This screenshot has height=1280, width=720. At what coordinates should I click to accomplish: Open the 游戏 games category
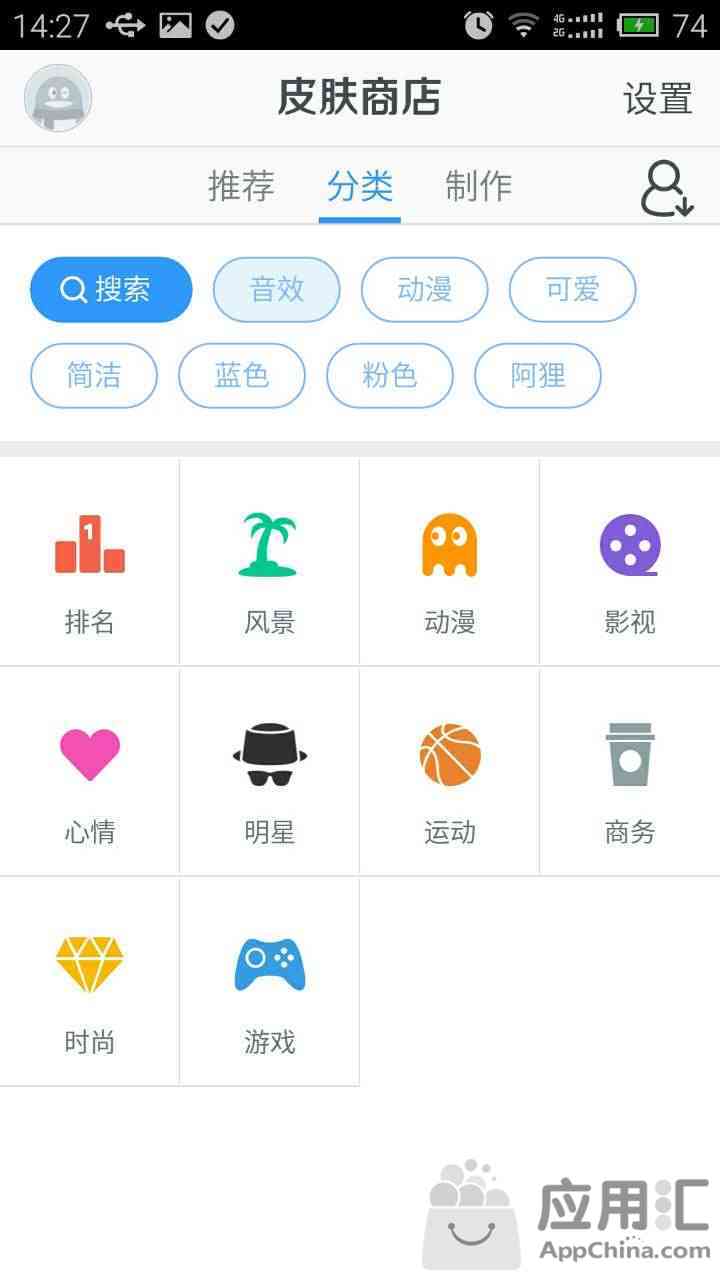tap(270, 982)
